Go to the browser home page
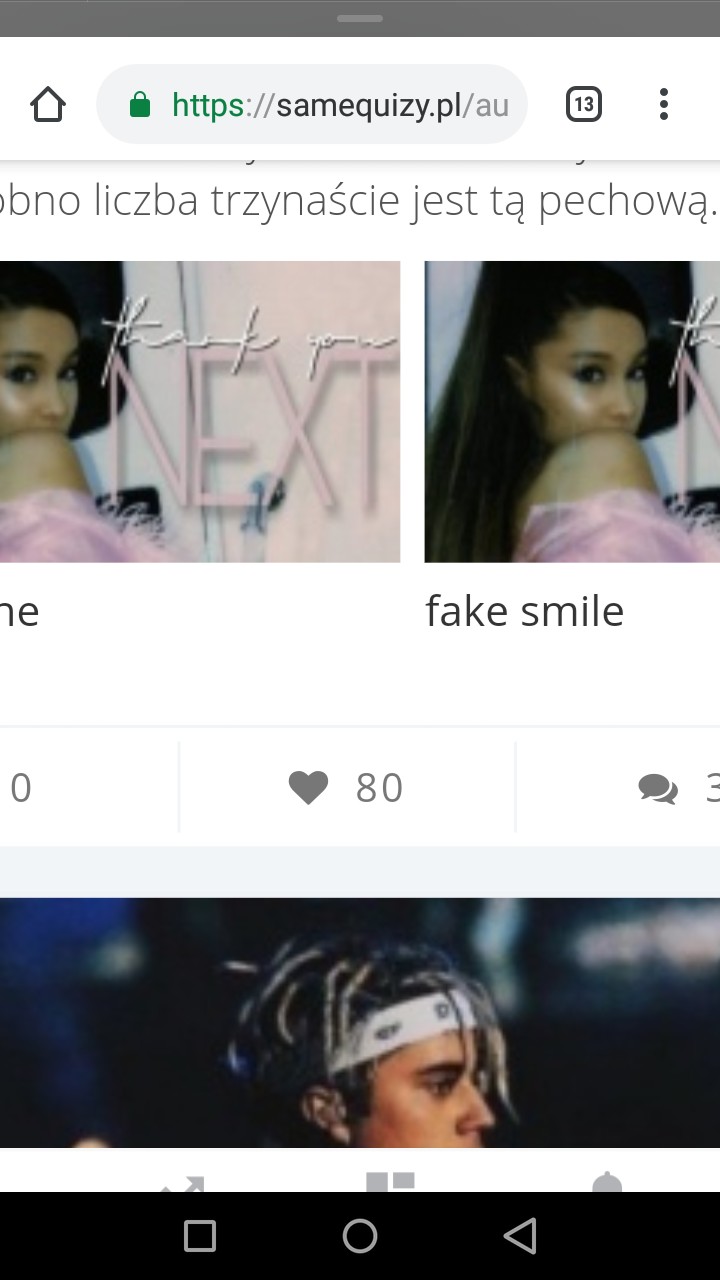Image resolution: width=720 pixels, height=1280 pixels. point(48,104)
